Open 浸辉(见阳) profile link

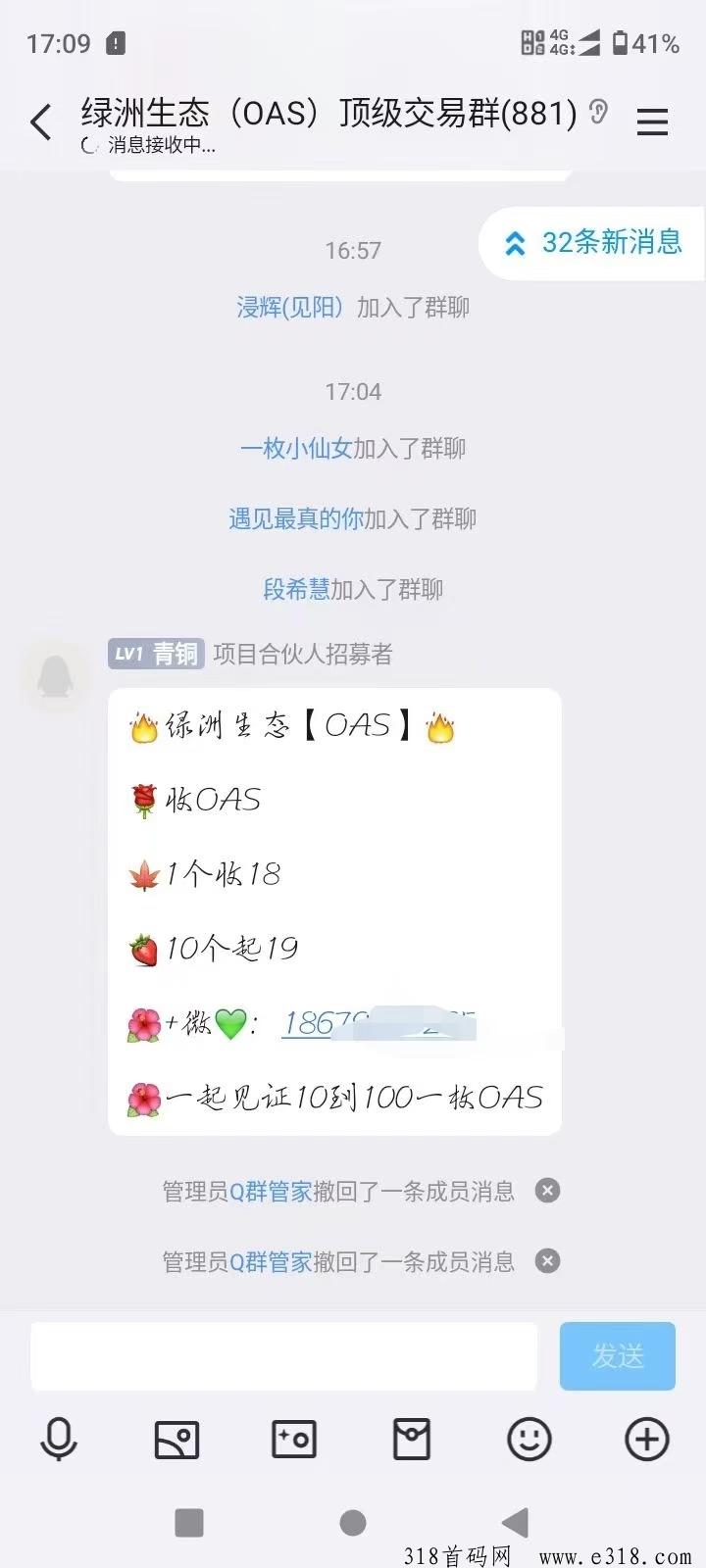pos(290,308)
